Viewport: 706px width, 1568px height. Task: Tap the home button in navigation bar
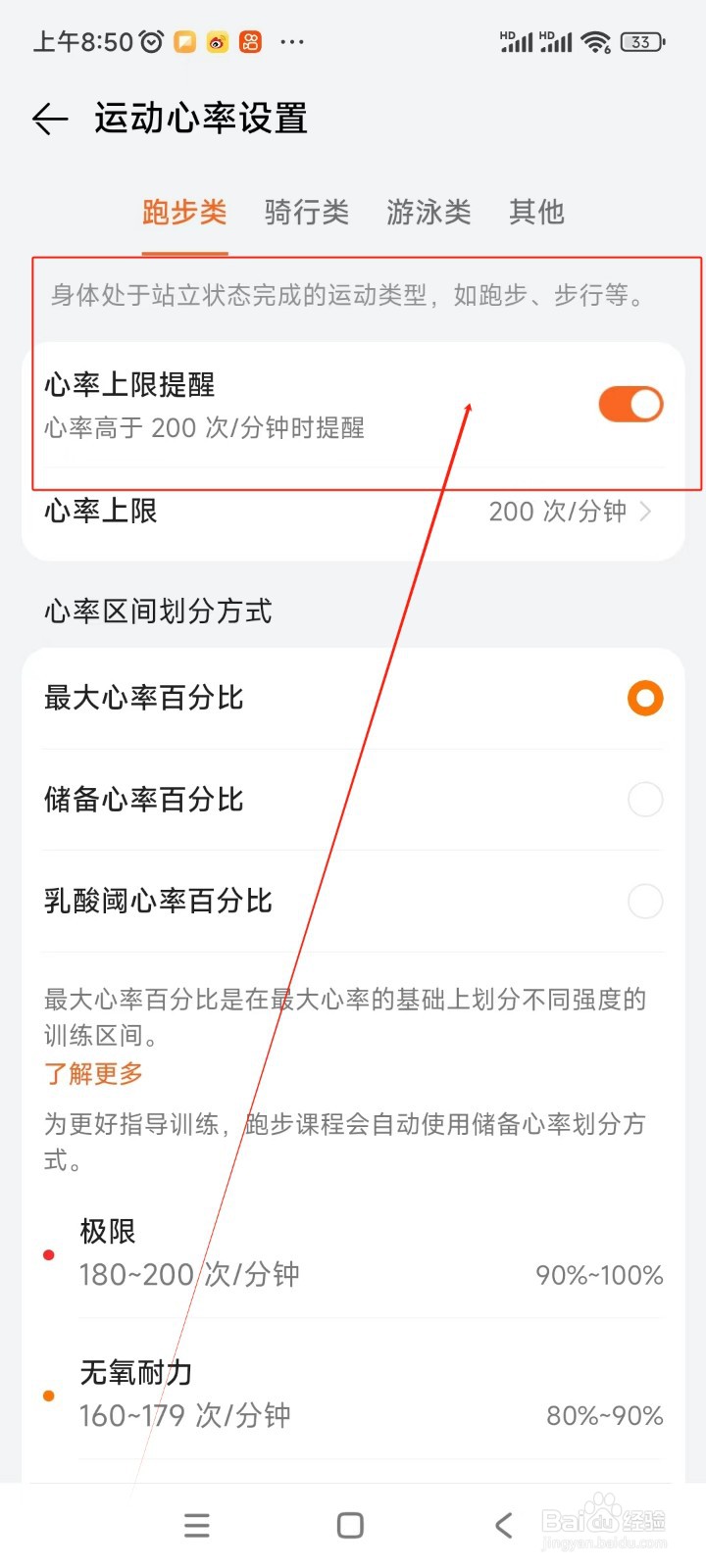click(348, 1525)
